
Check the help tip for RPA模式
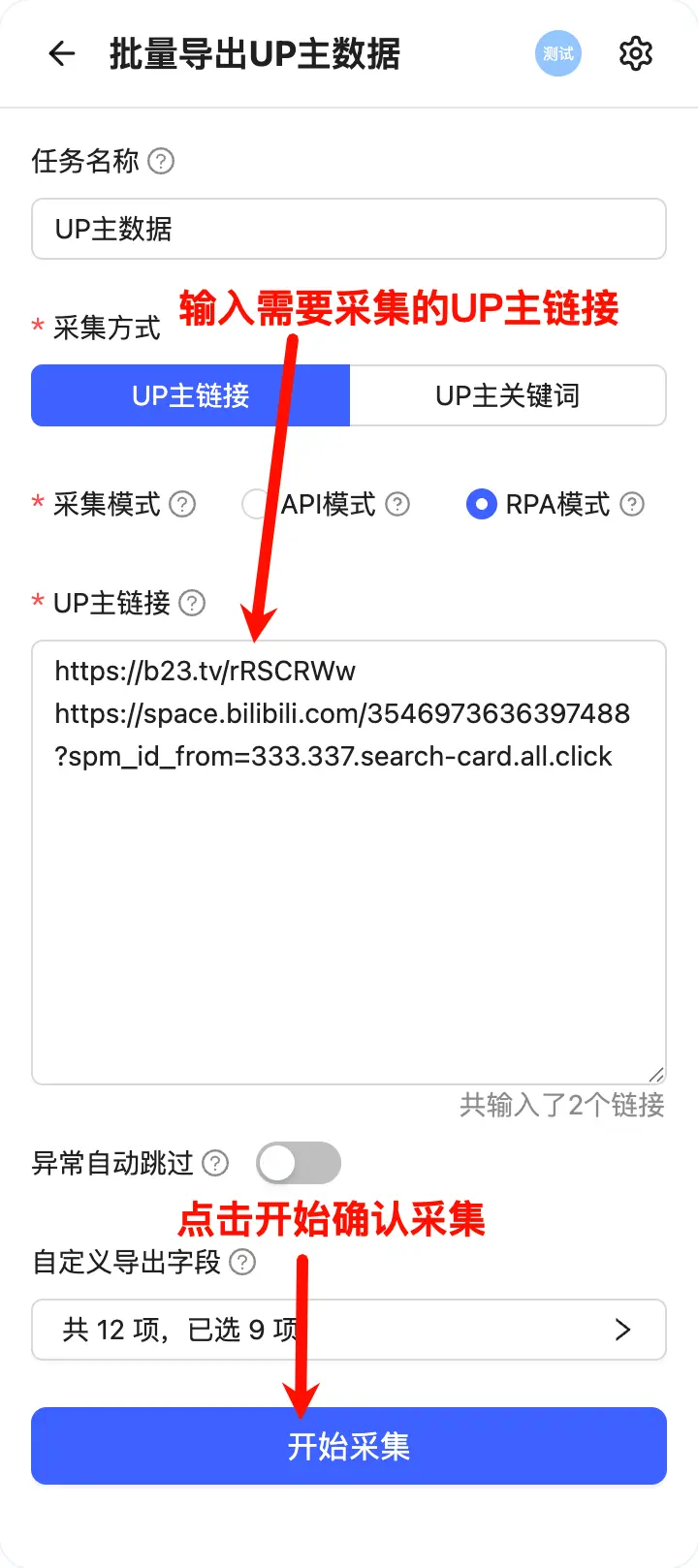tap(632, 504)
